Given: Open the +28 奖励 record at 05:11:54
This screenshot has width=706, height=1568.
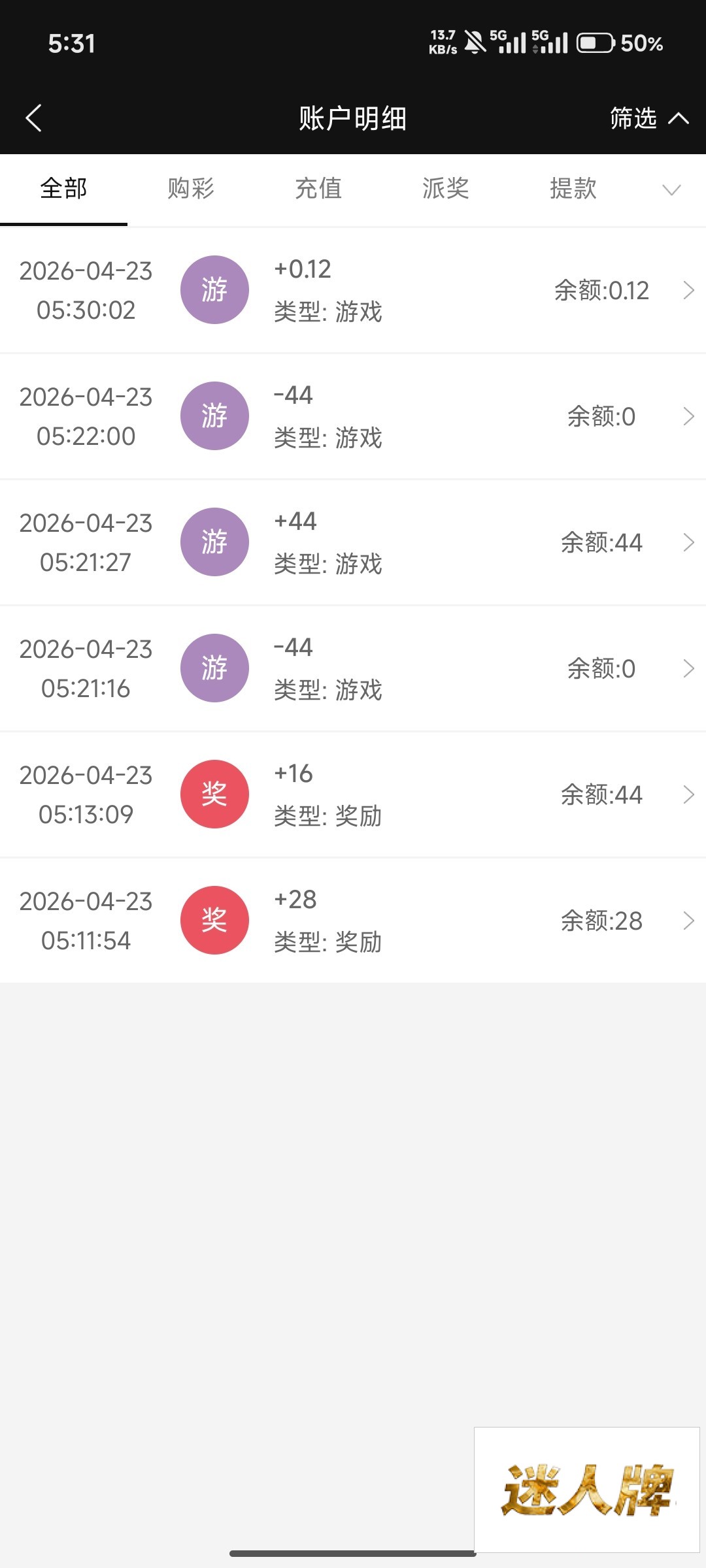Looking at the screenshot, I should point(353,921).
